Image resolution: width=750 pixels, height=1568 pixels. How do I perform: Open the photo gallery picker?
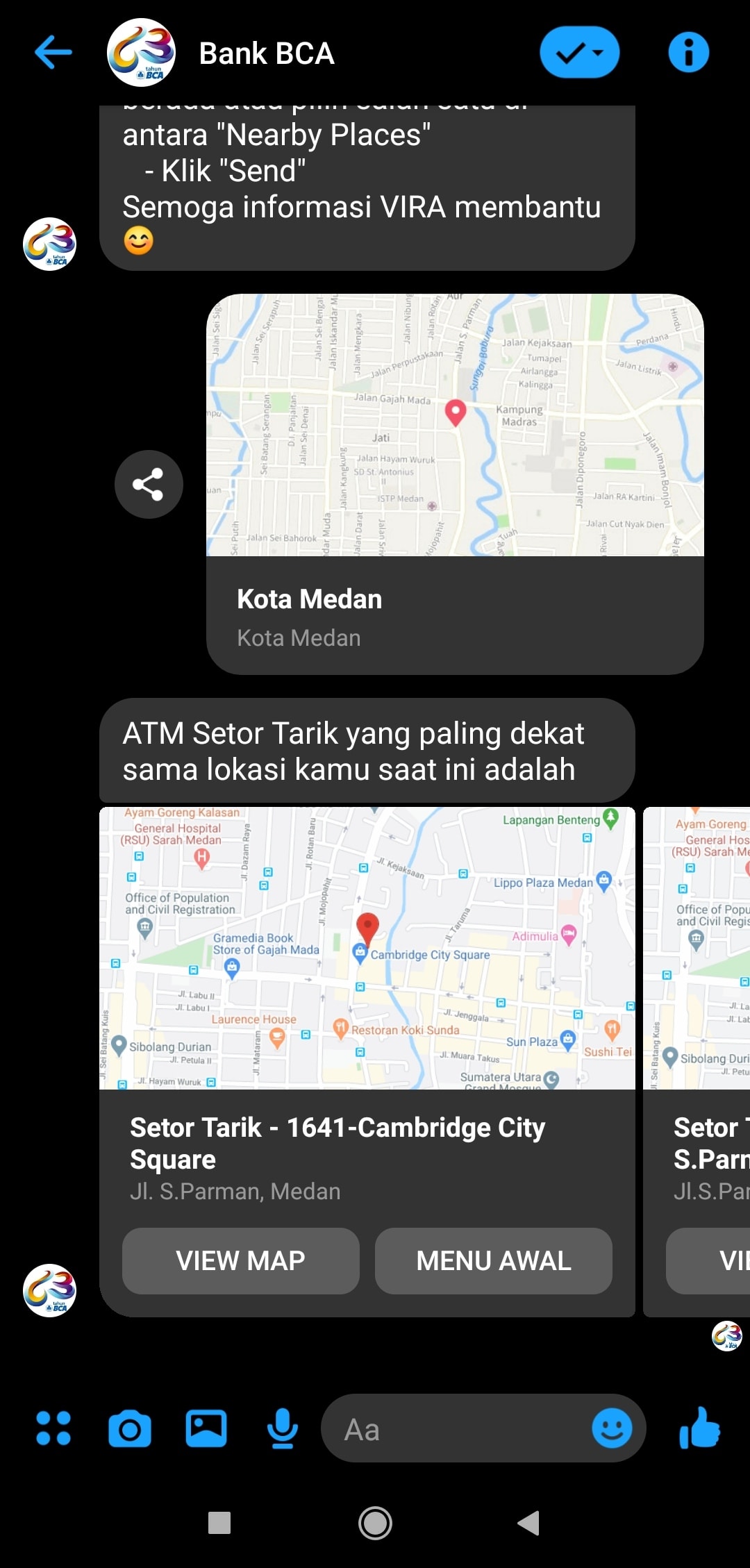(x=206, y=1428)
